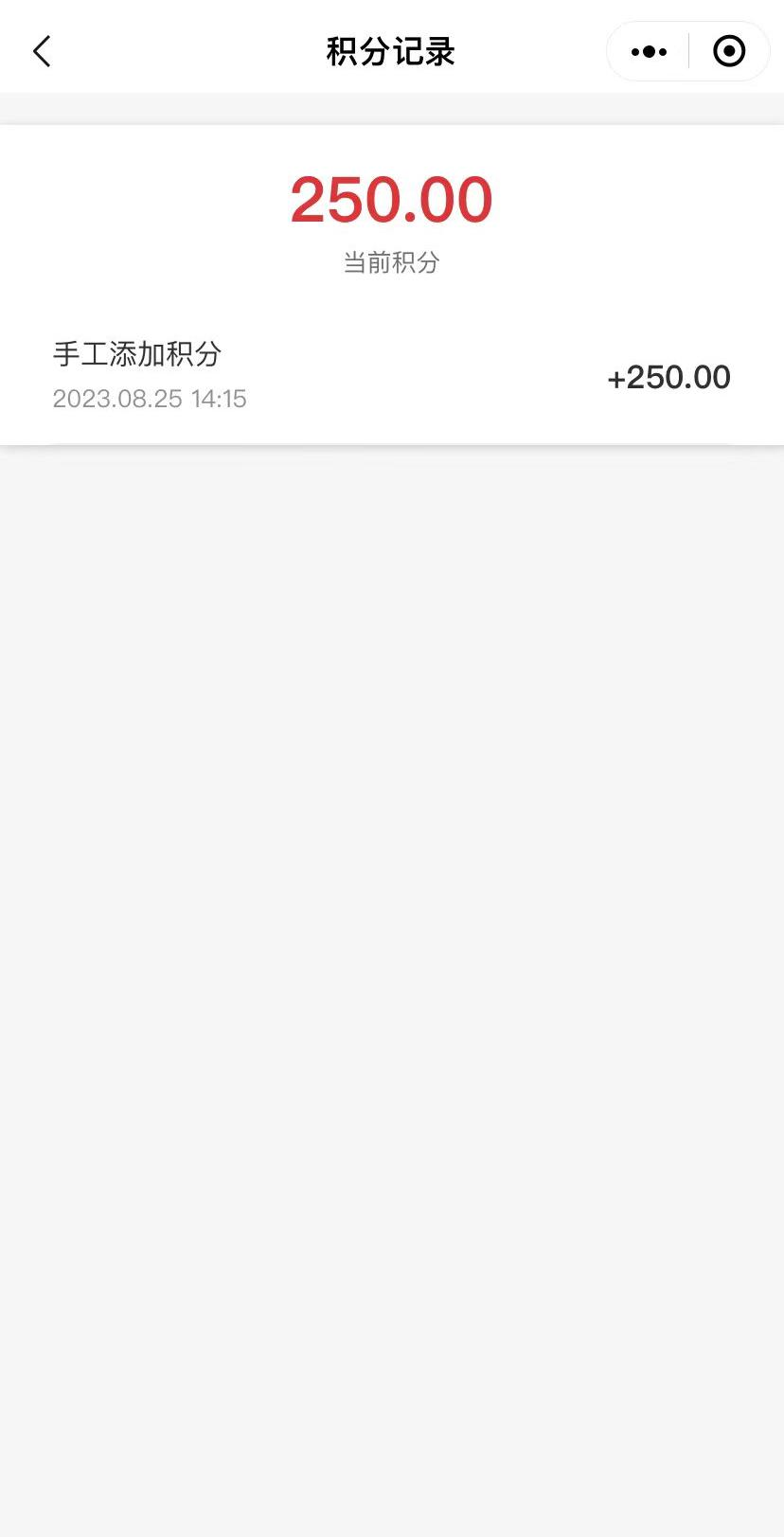Close the mini program with the circle icon

[x=728, y=51]
